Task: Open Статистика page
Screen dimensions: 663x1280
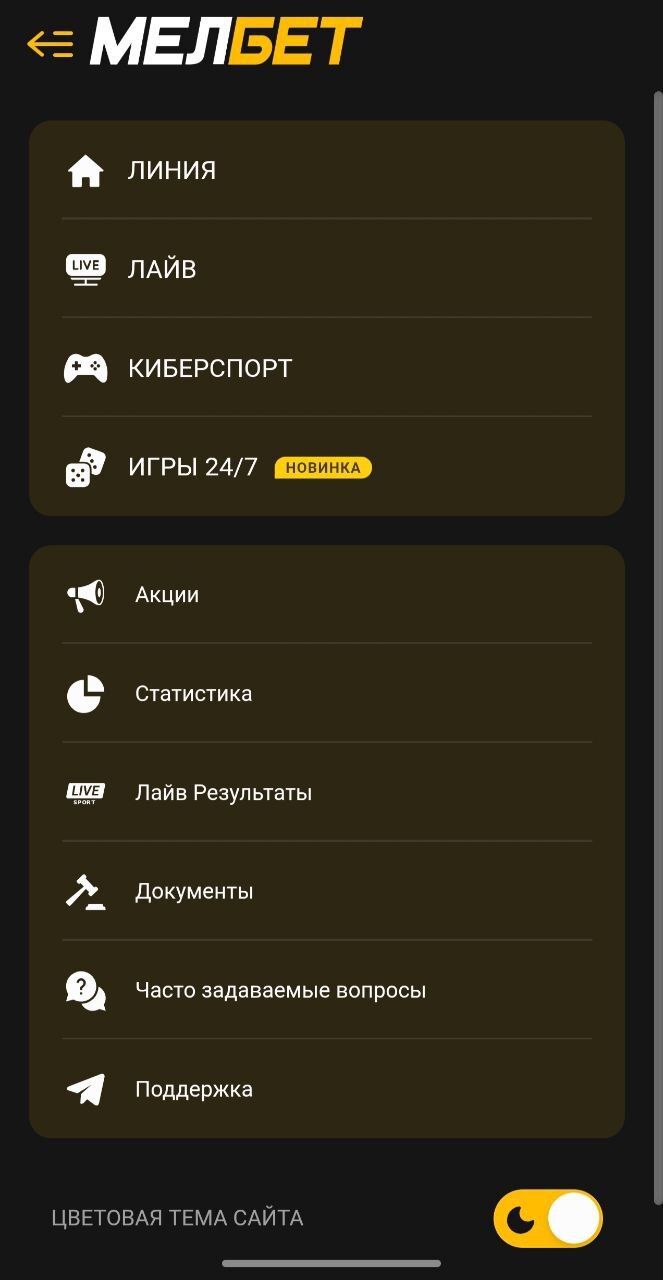Action: tap(193, 694)
